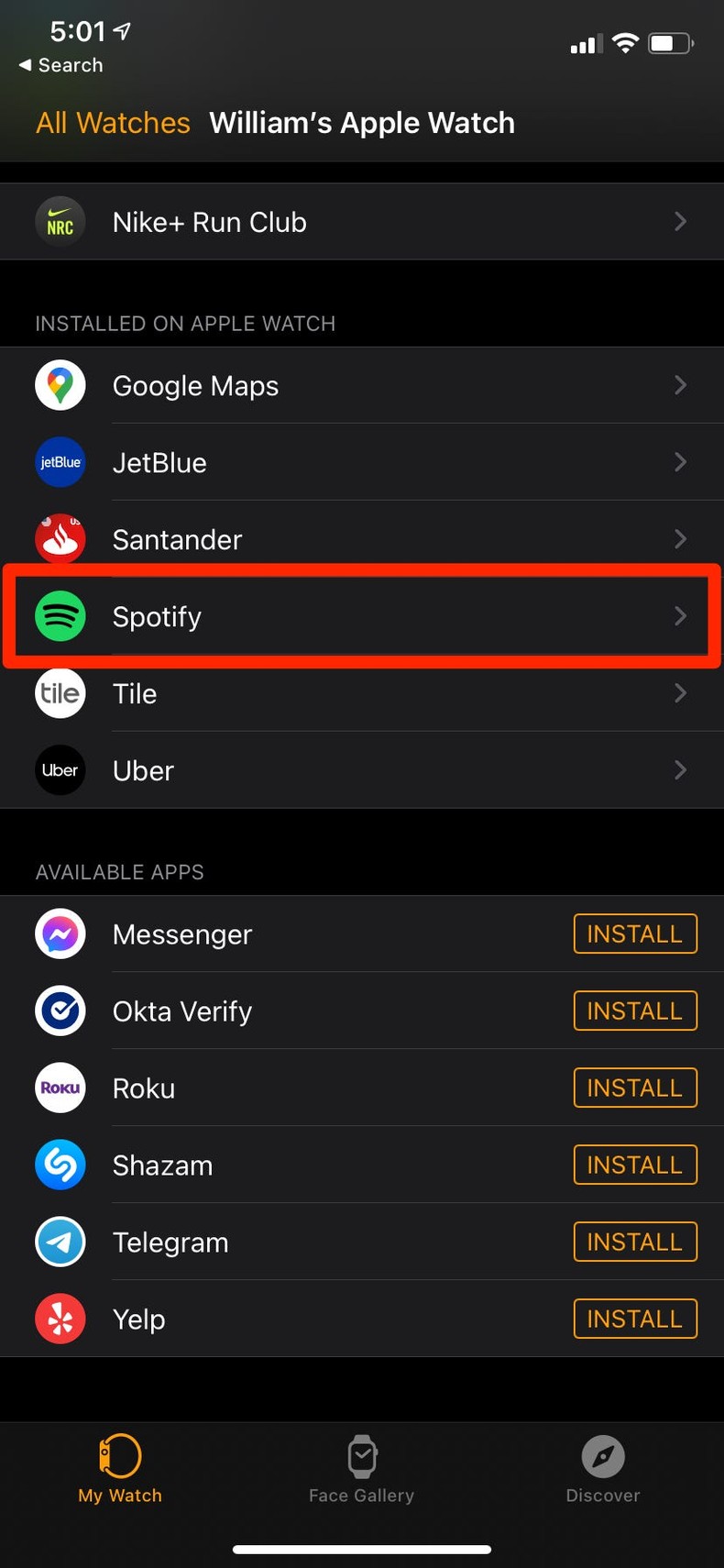
Task: Select the Tile app icon
Action: click(x=60, y=693)
